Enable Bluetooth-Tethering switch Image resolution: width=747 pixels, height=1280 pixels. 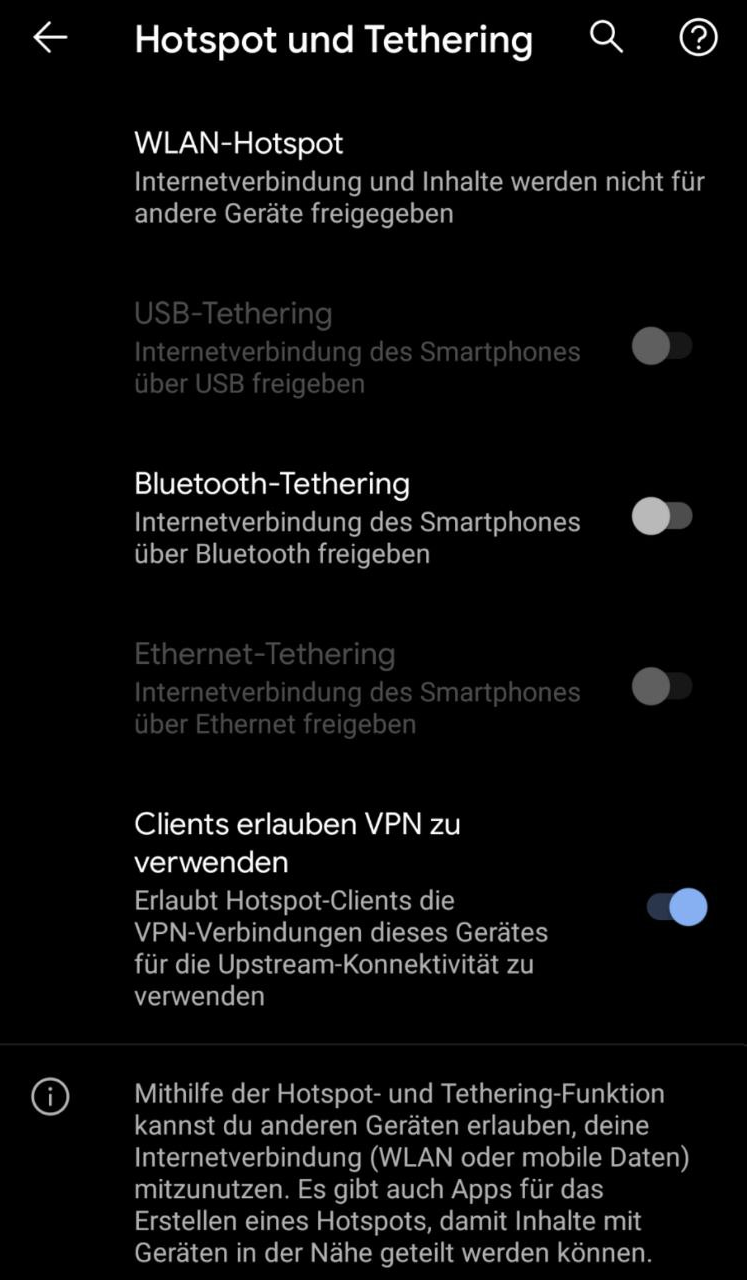662,517
